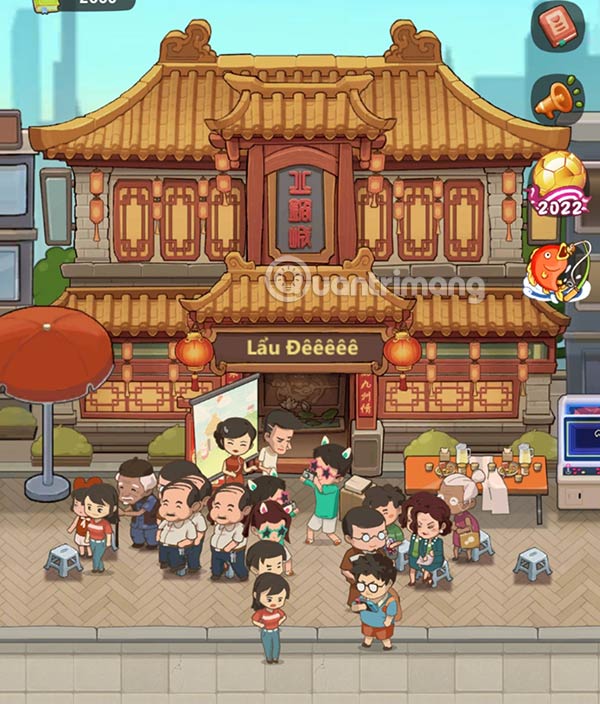Open the red book icon
600x704 pixels.
[556, 25]
